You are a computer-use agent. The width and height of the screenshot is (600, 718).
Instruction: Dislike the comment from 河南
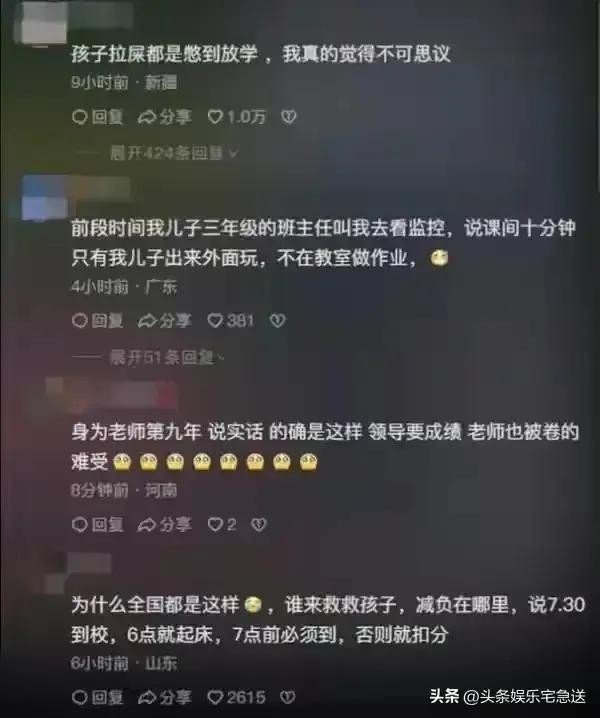(258, 524)
